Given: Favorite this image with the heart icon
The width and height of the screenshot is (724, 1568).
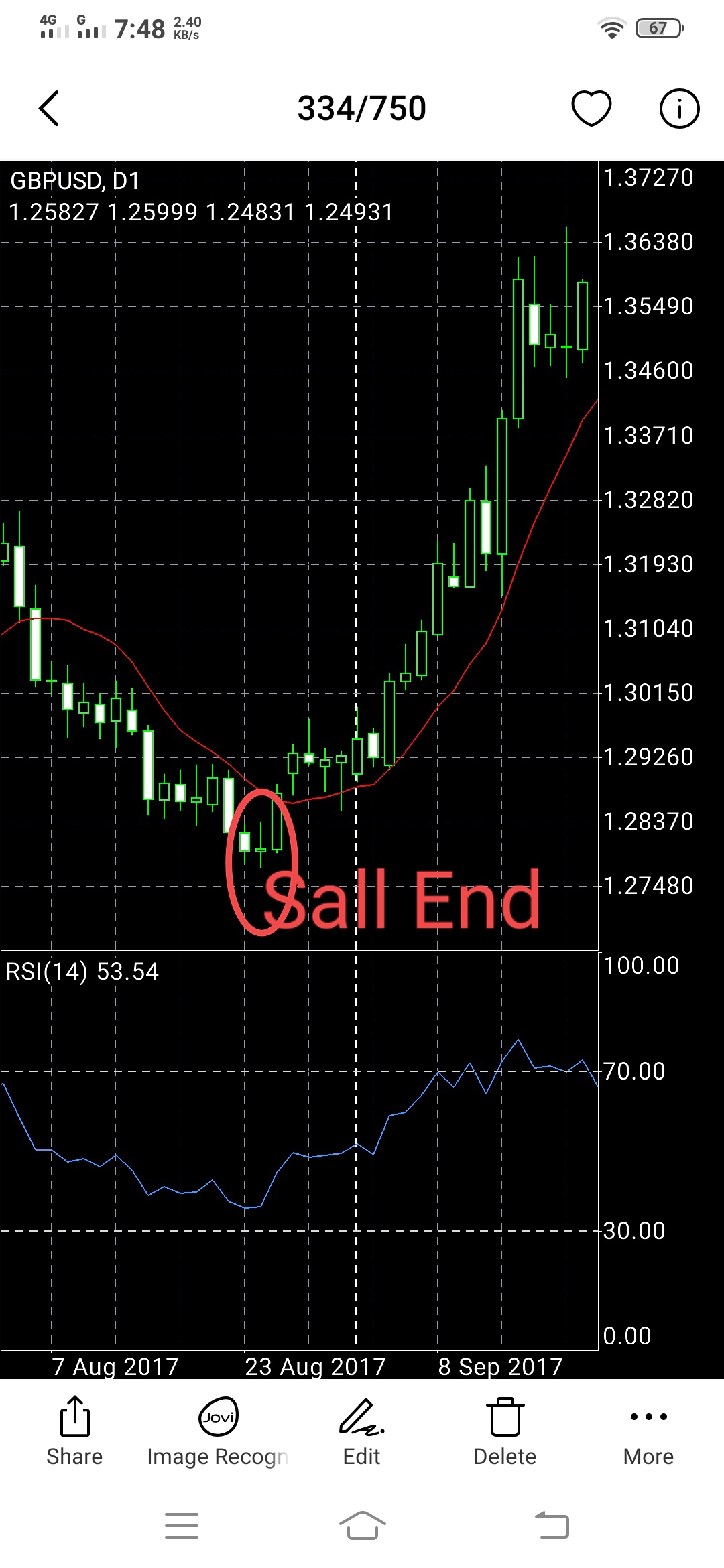Looking at the screenshot, I should pos(591,108).
